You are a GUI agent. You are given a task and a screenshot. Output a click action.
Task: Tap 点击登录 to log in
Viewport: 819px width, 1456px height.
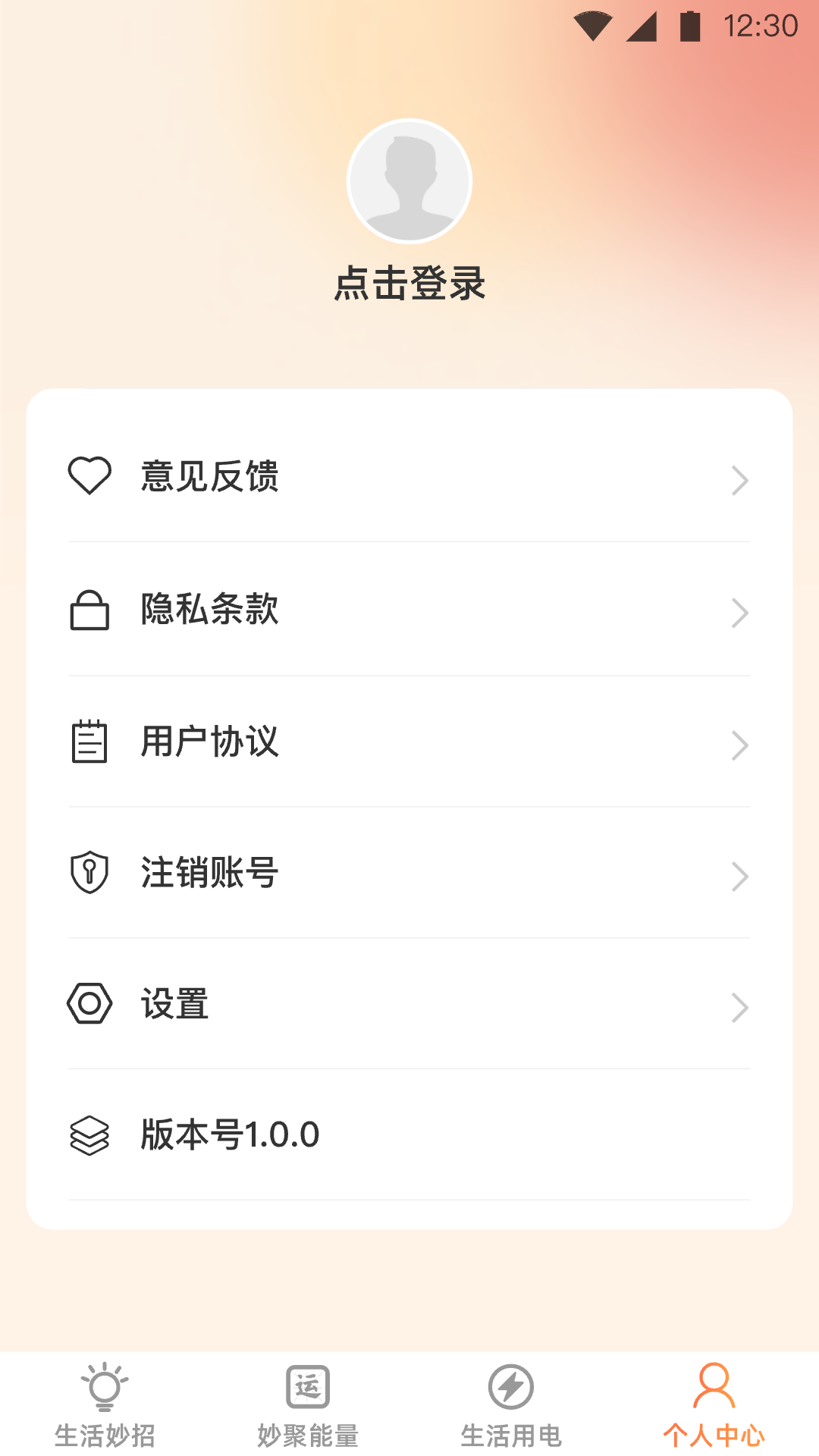point(409,284)
